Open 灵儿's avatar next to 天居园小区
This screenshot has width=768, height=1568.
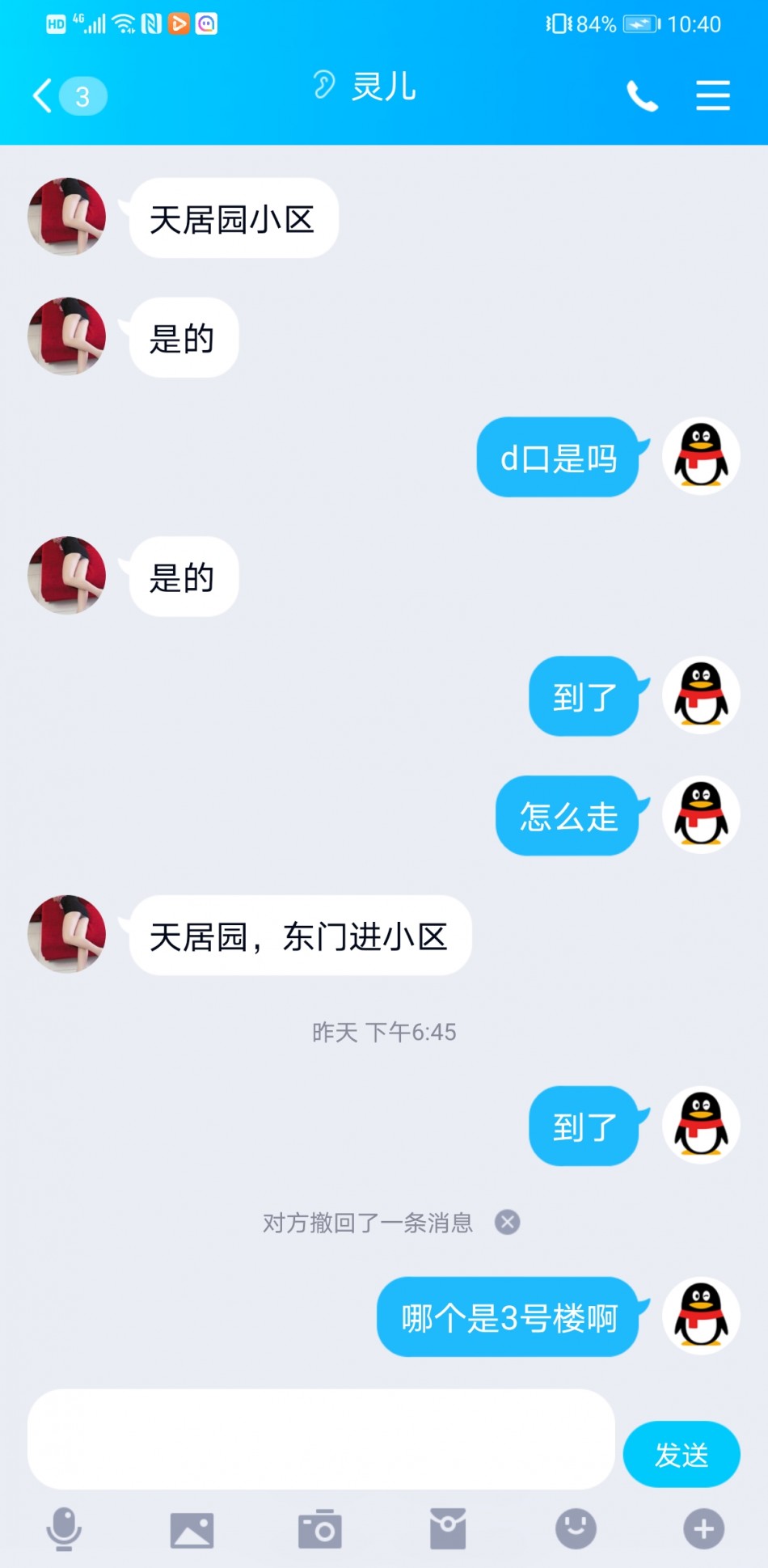click(67, 217)
